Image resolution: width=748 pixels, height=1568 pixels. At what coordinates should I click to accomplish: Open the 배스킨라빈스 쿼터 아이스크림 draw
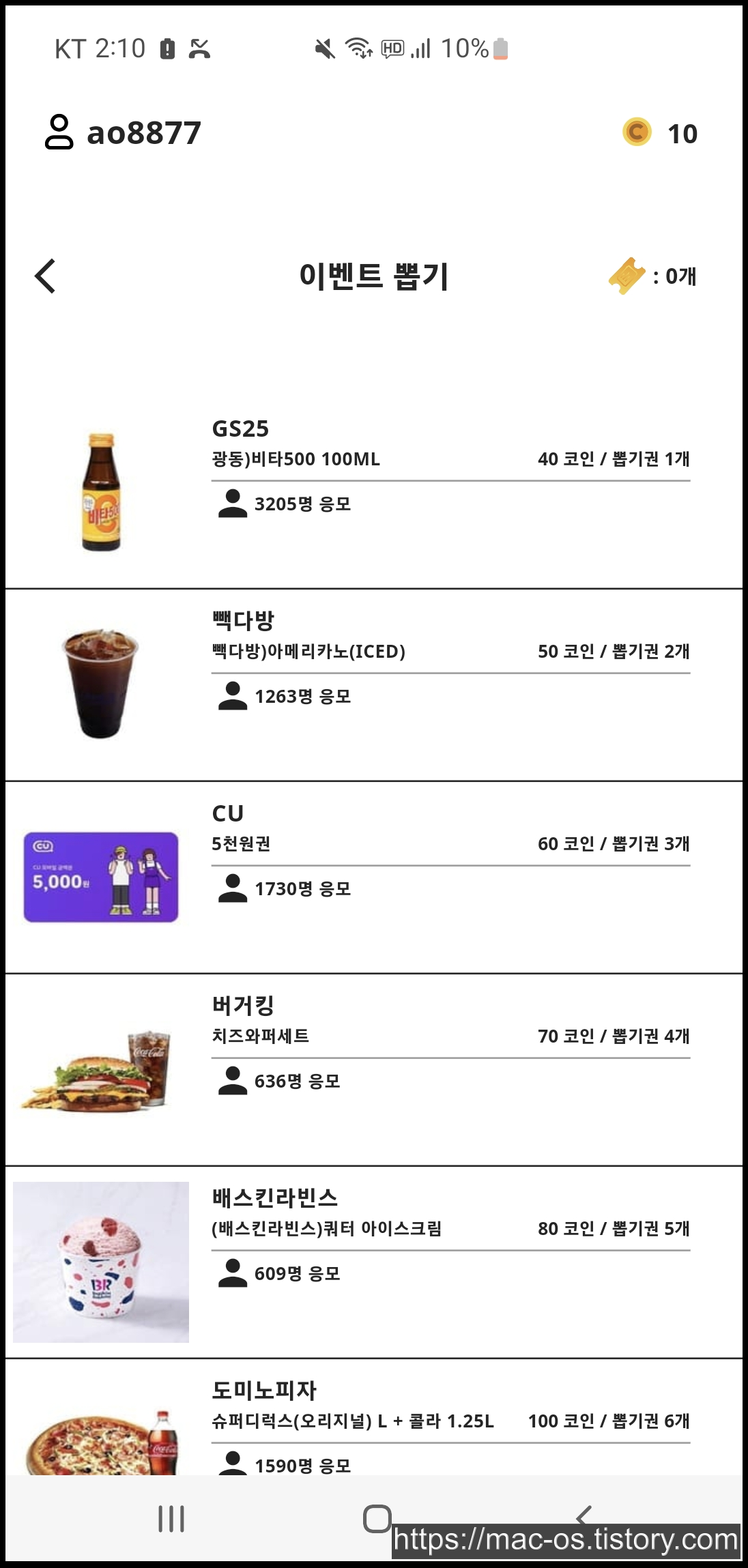point(373,1261)
